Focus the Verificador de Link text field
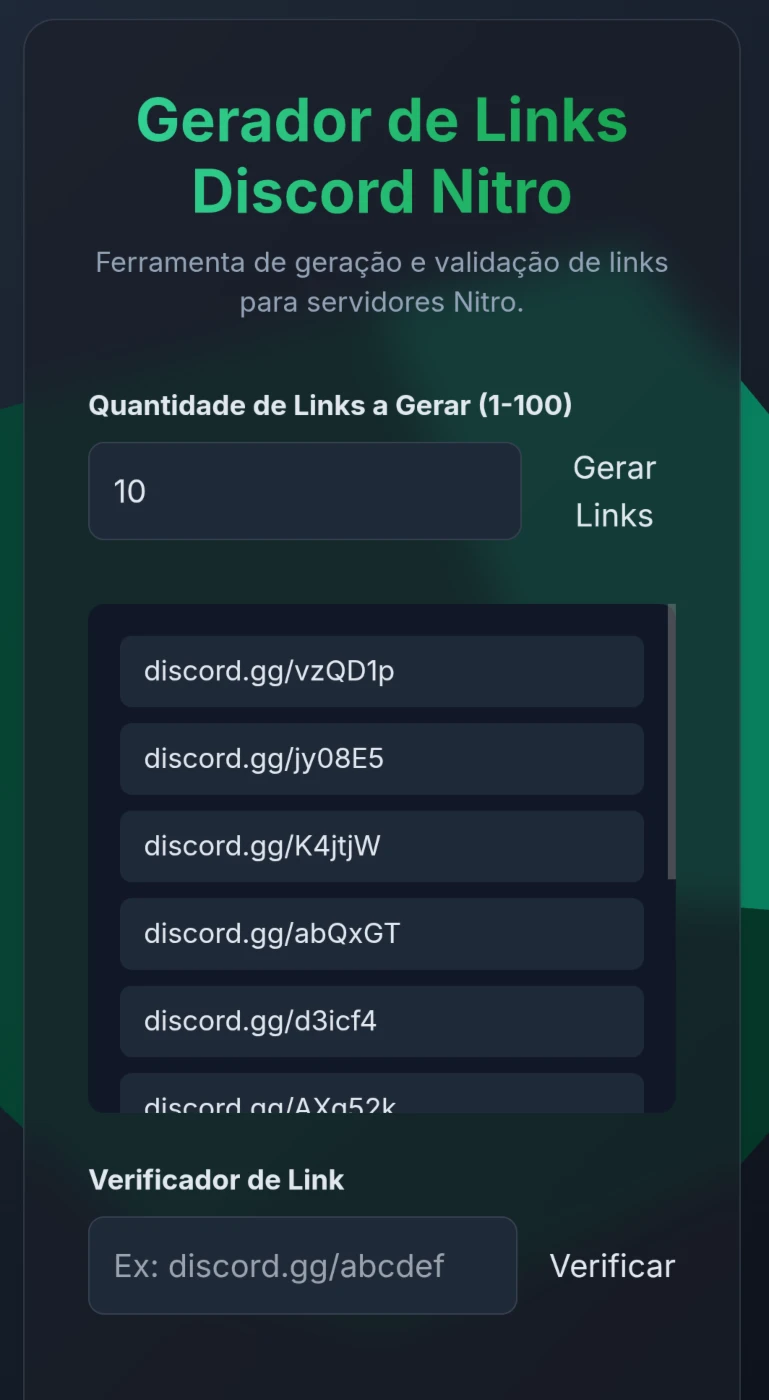Image resolution: width=769 pixels, height=1400 pixels. coord(303,1265)
